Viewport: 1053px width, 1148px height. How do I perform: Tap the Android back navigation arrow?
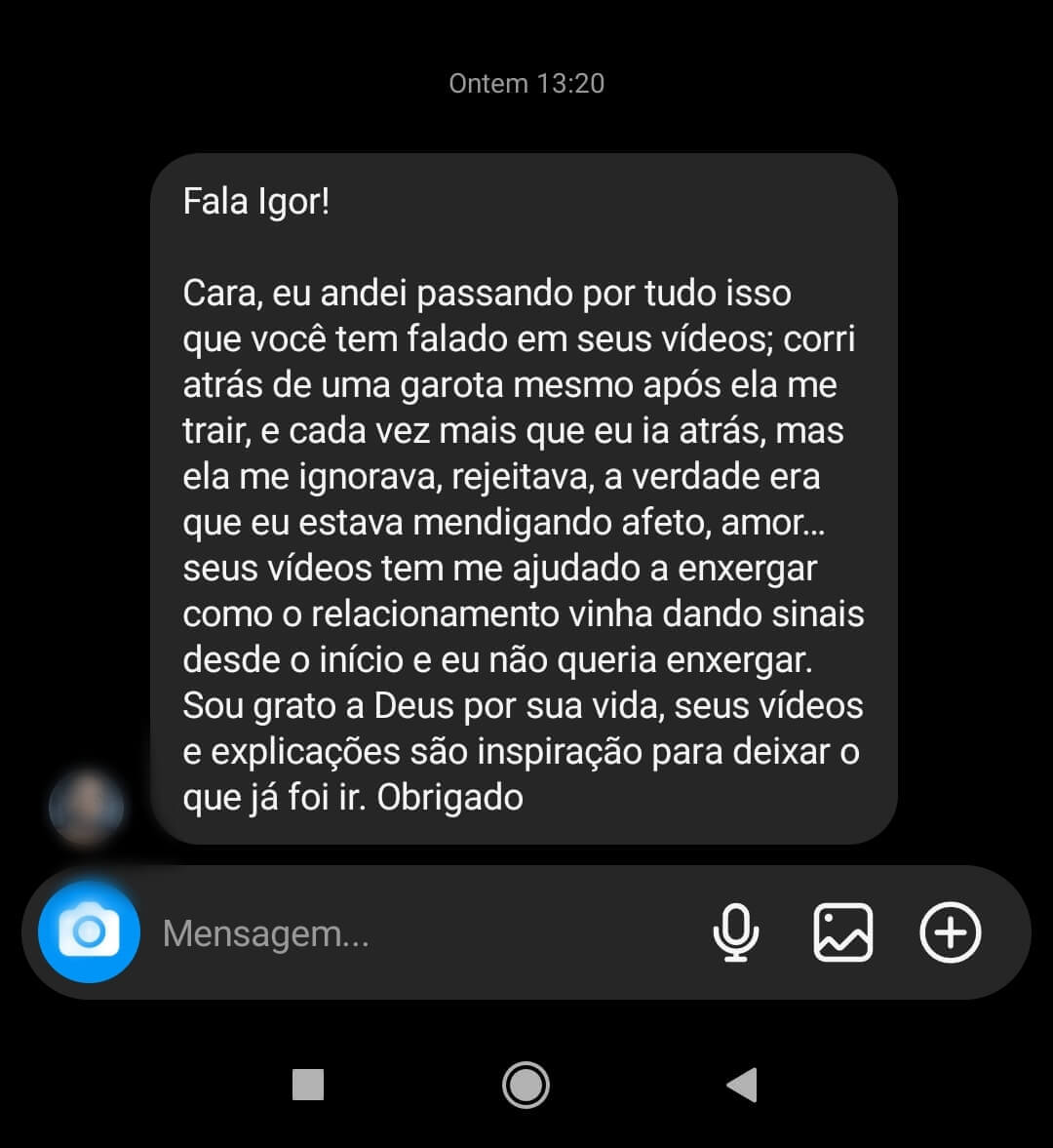[x=741, y=1083]
